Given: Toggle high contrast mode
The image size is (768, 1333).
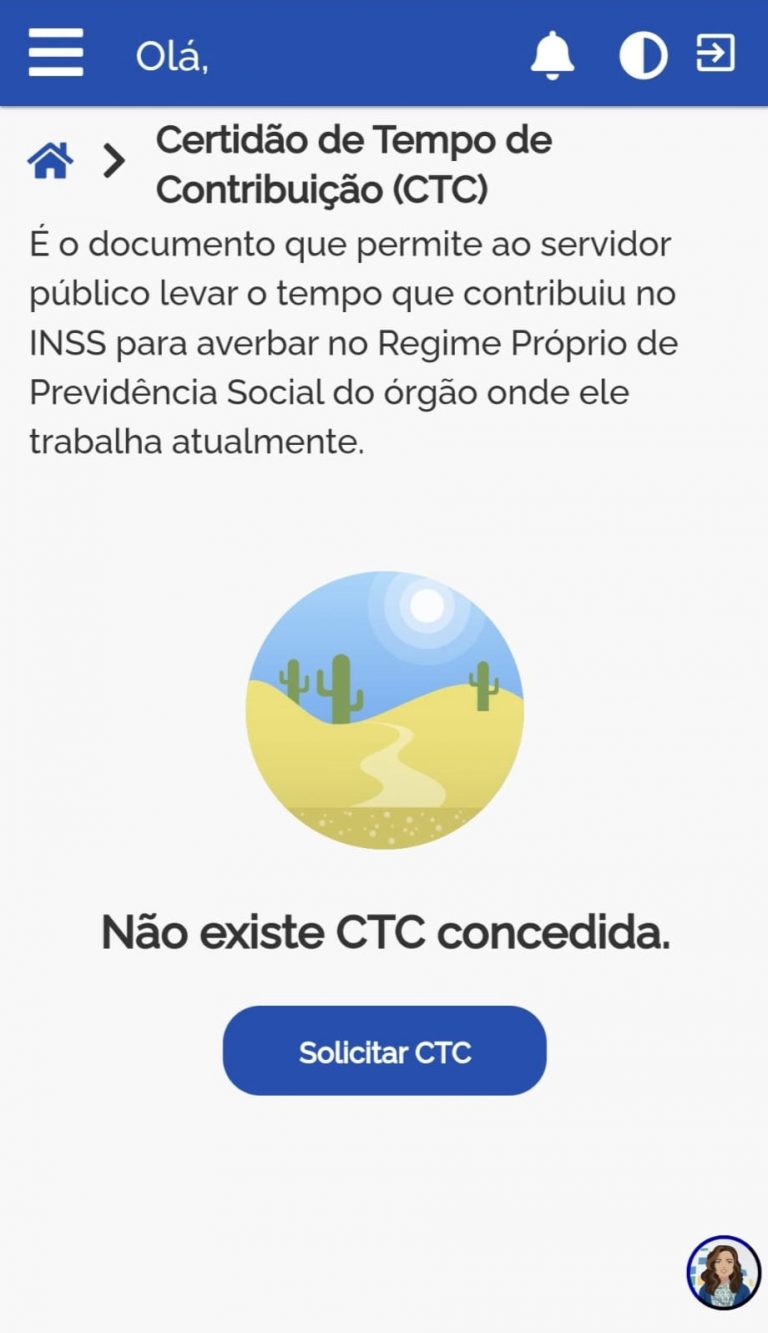Looking at the screenshot, I should [x=643, y=55].
